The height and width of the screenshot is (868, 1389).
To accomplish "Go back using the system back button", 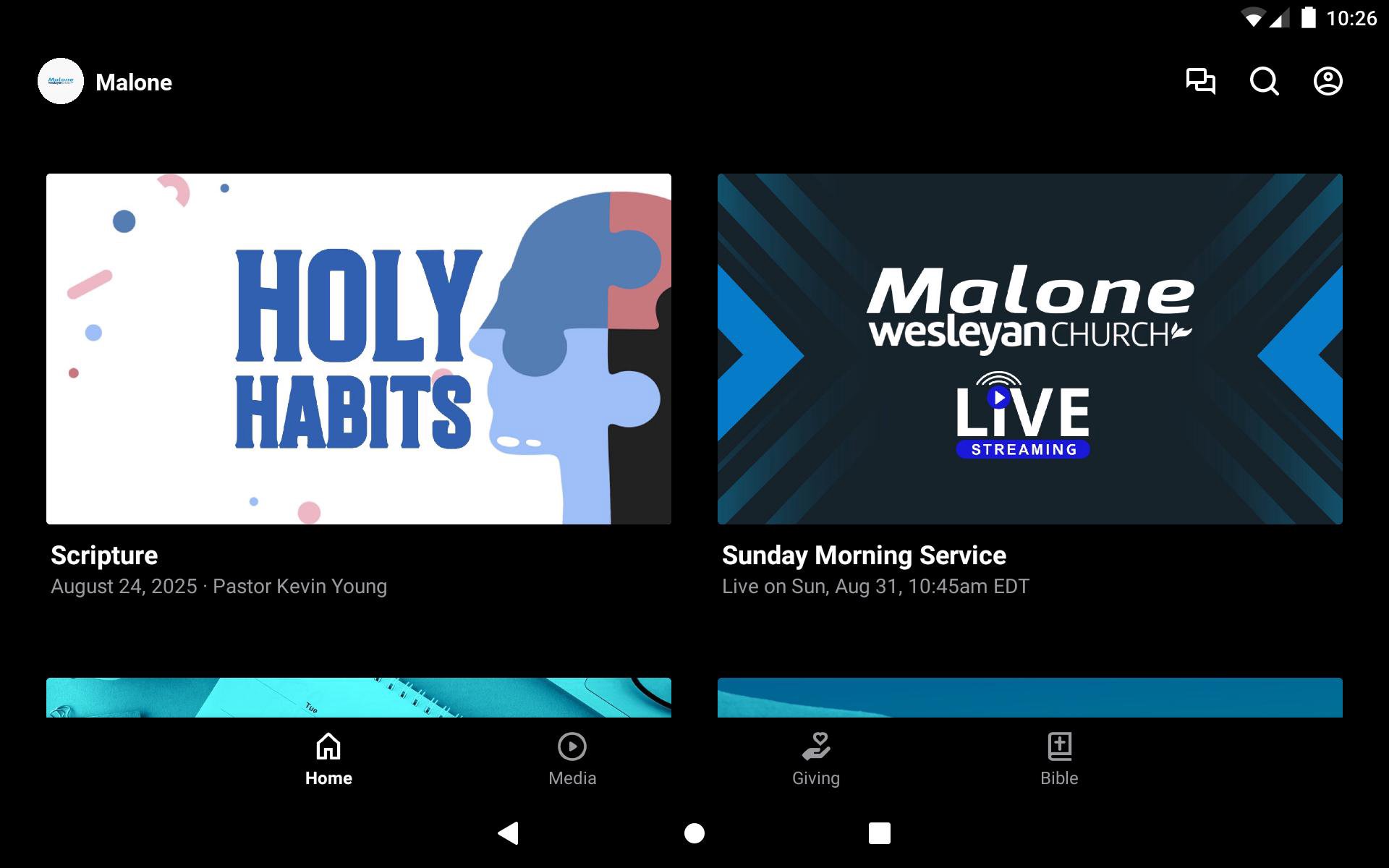I will [x=509, y=833].
